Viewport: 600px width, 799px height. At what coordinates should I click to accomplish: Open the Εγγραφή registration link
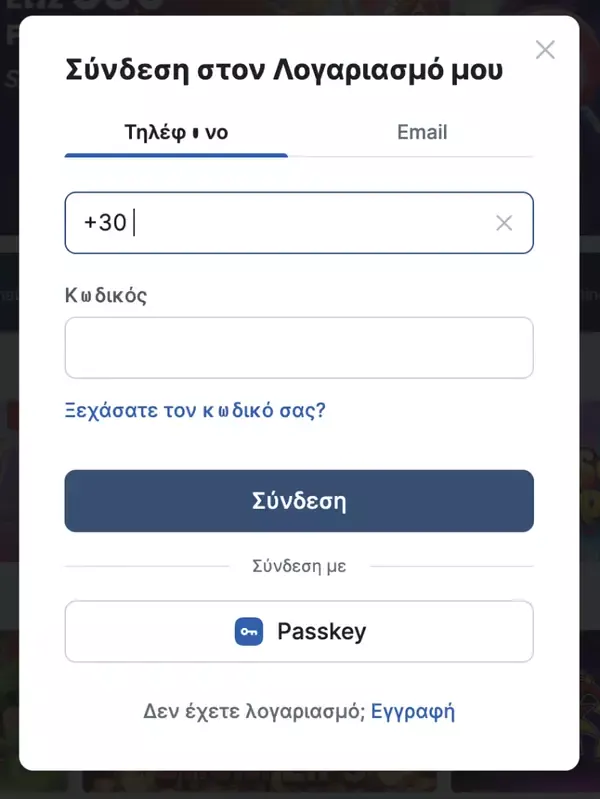tap(413, 712)
